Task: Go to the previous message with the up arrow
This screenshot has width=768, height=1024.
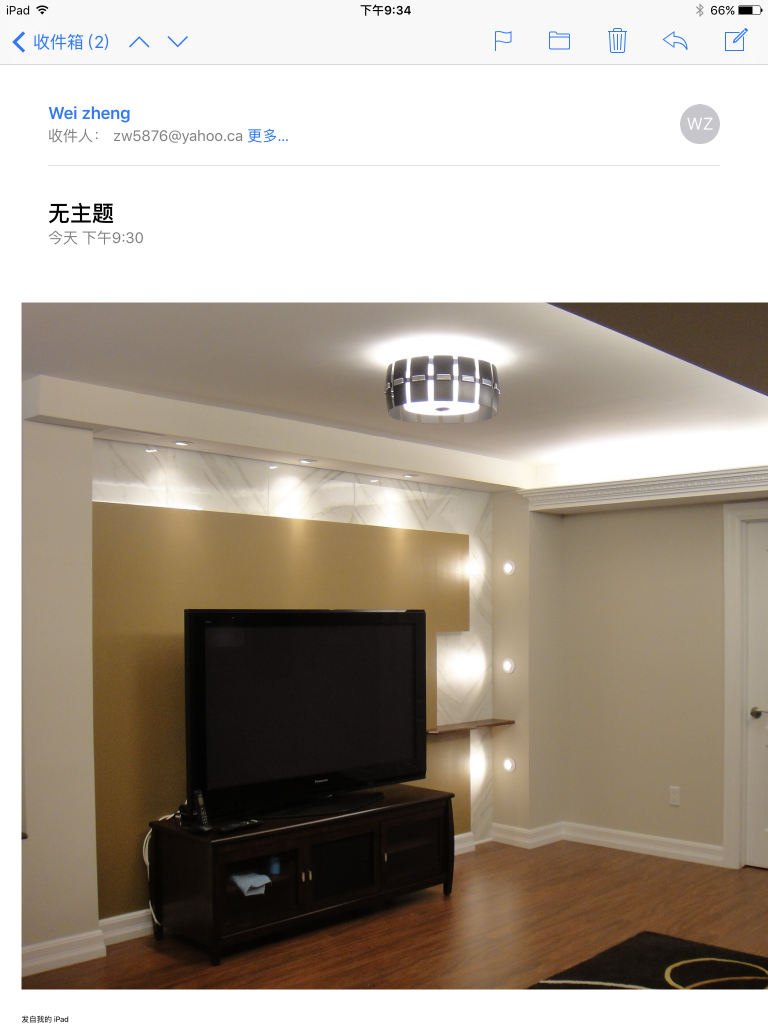Action: (139, 42)
